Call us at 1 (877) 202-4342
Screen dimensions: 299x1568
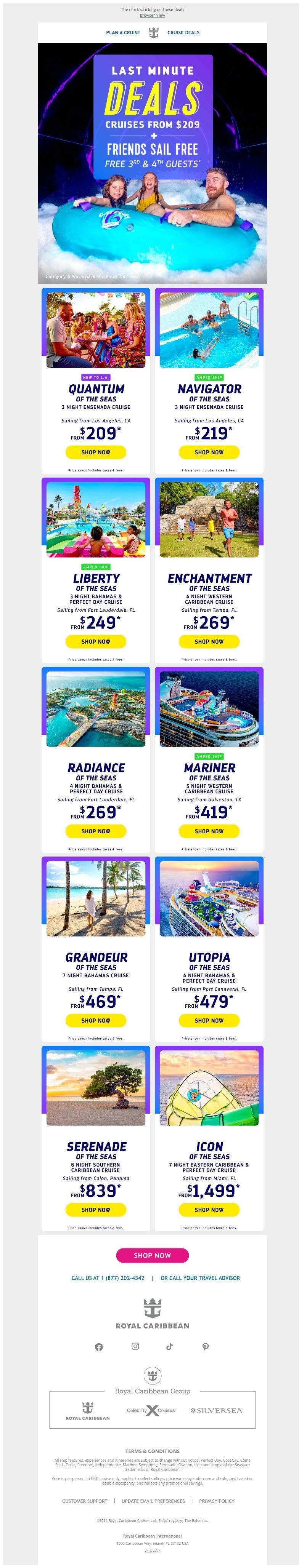[108, 1278]
